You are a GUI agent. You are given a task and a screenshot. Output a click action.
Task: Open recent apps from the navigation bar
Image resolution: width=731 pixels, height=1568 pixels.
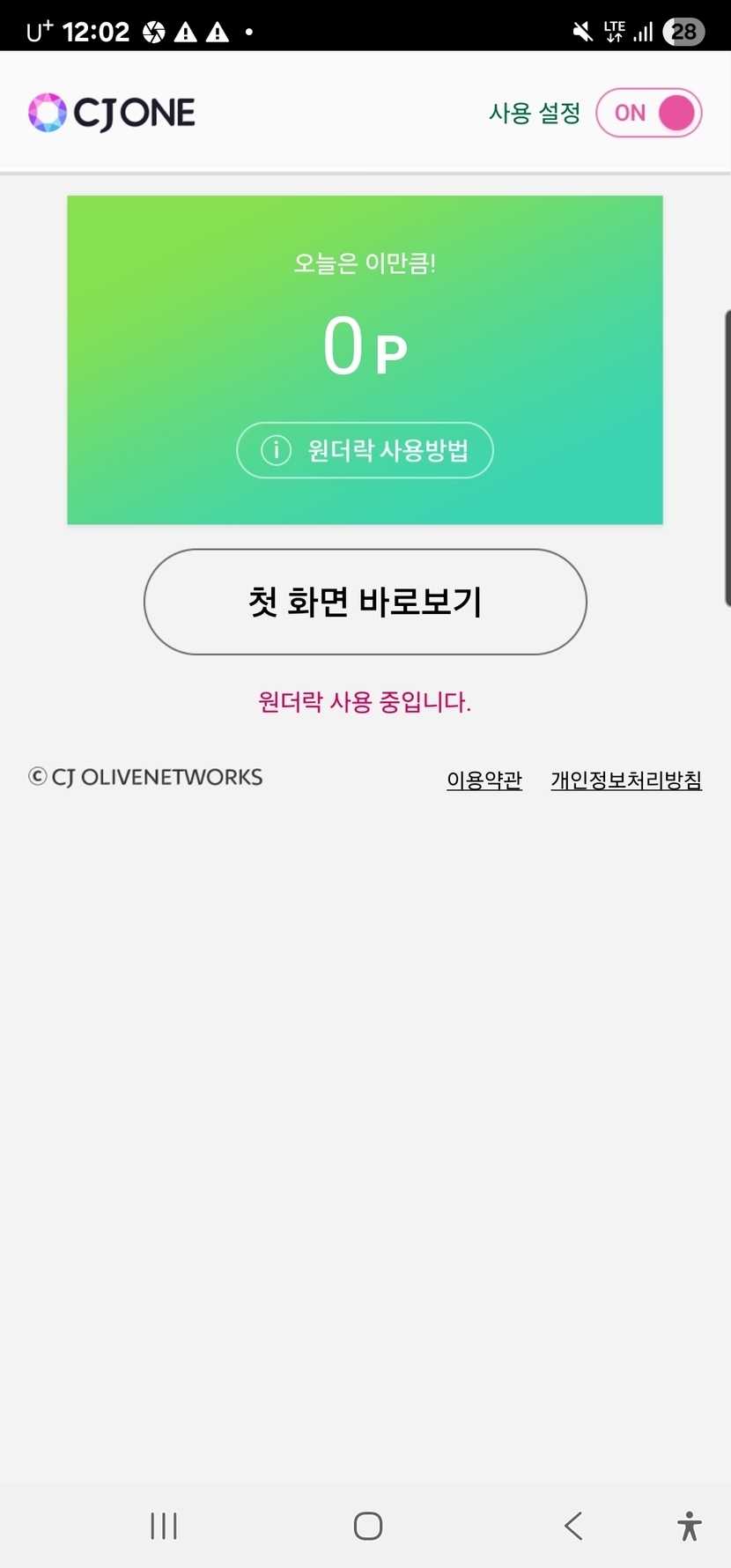point(164,1526)
